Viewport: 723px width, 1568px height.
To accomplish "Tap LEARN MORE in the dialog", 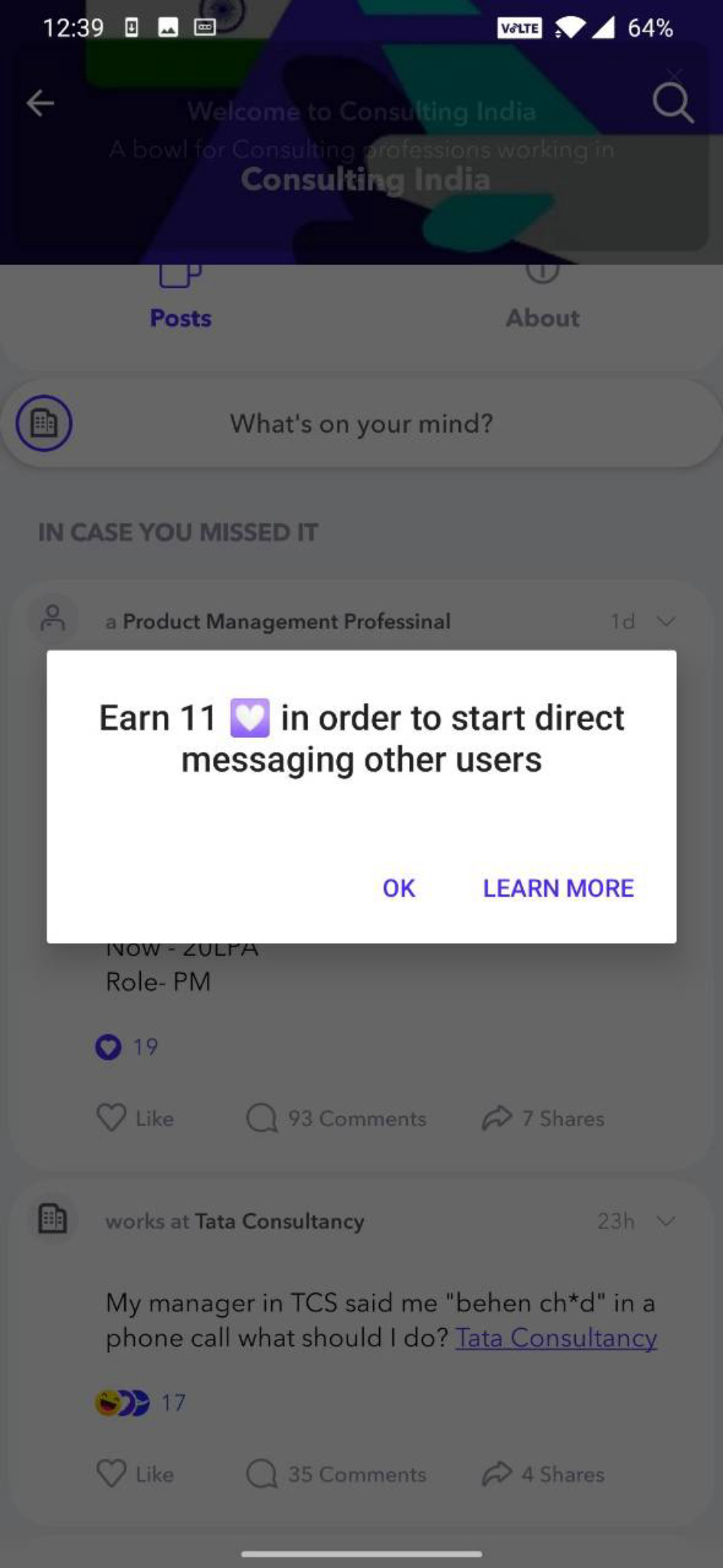I will [558, 888].
